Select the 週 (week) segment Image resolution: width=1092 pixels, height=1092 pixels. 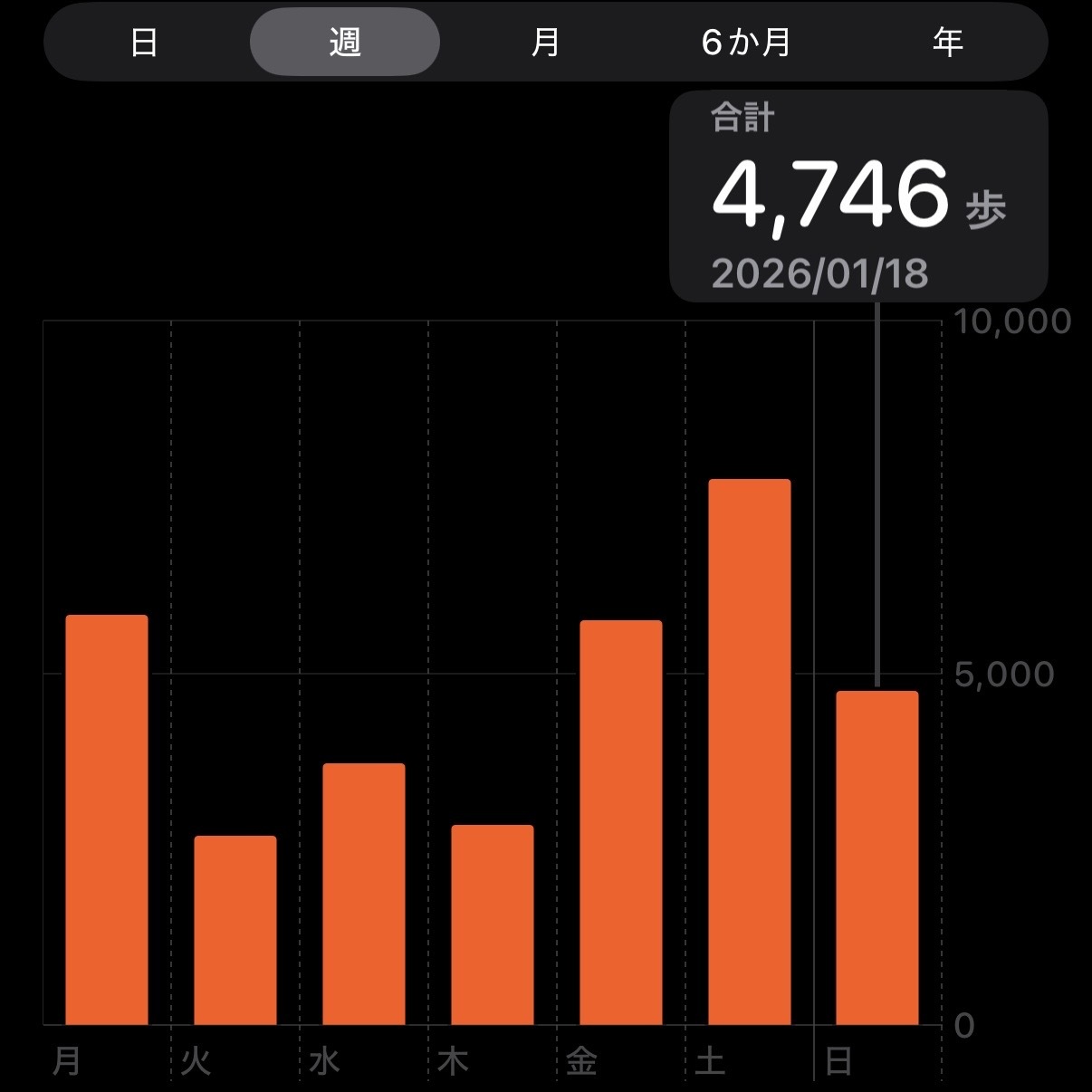point(345,43)
